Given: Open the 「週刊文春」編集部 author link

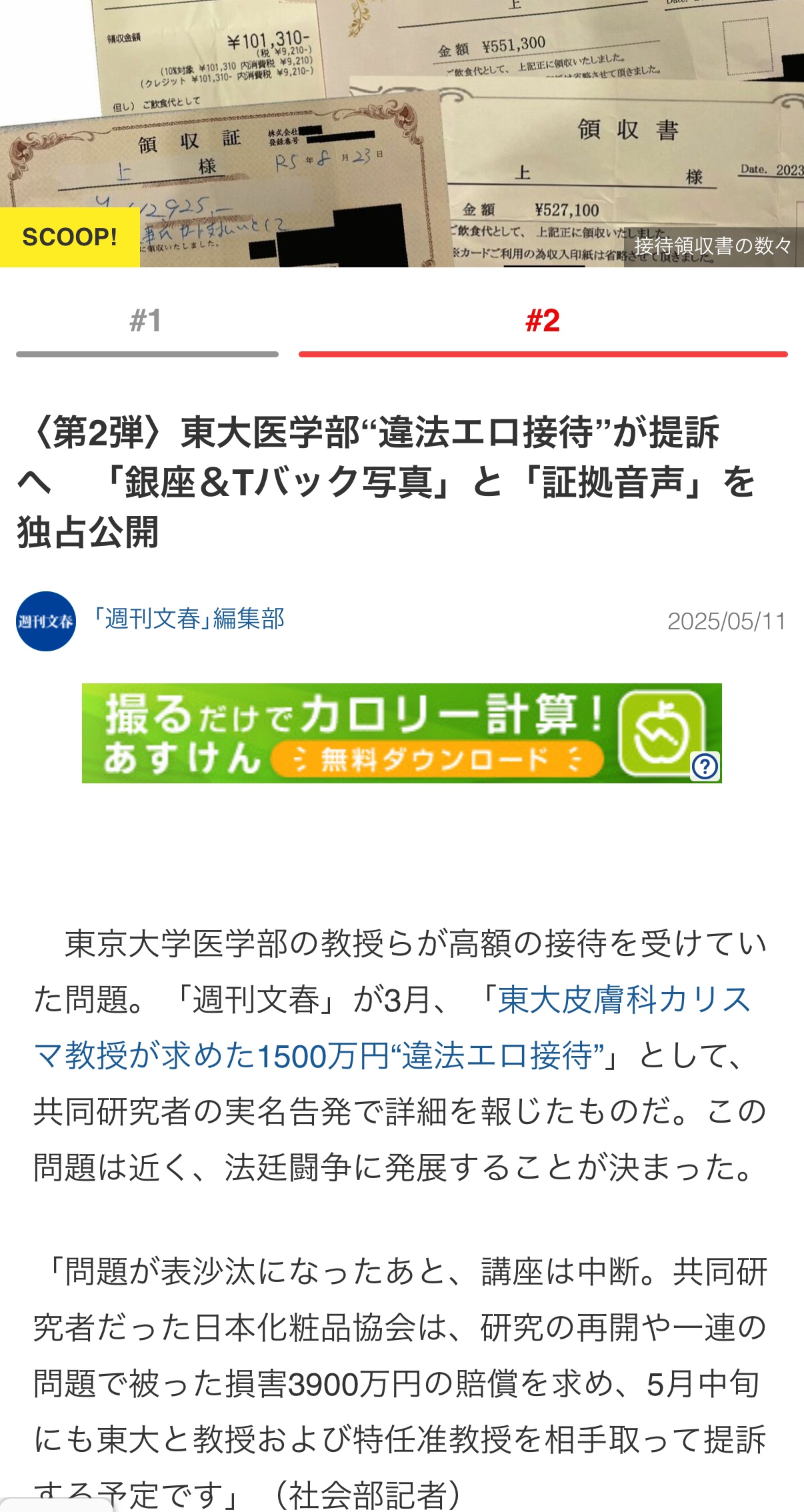Looking at the screenshot, I should (189, 619).
